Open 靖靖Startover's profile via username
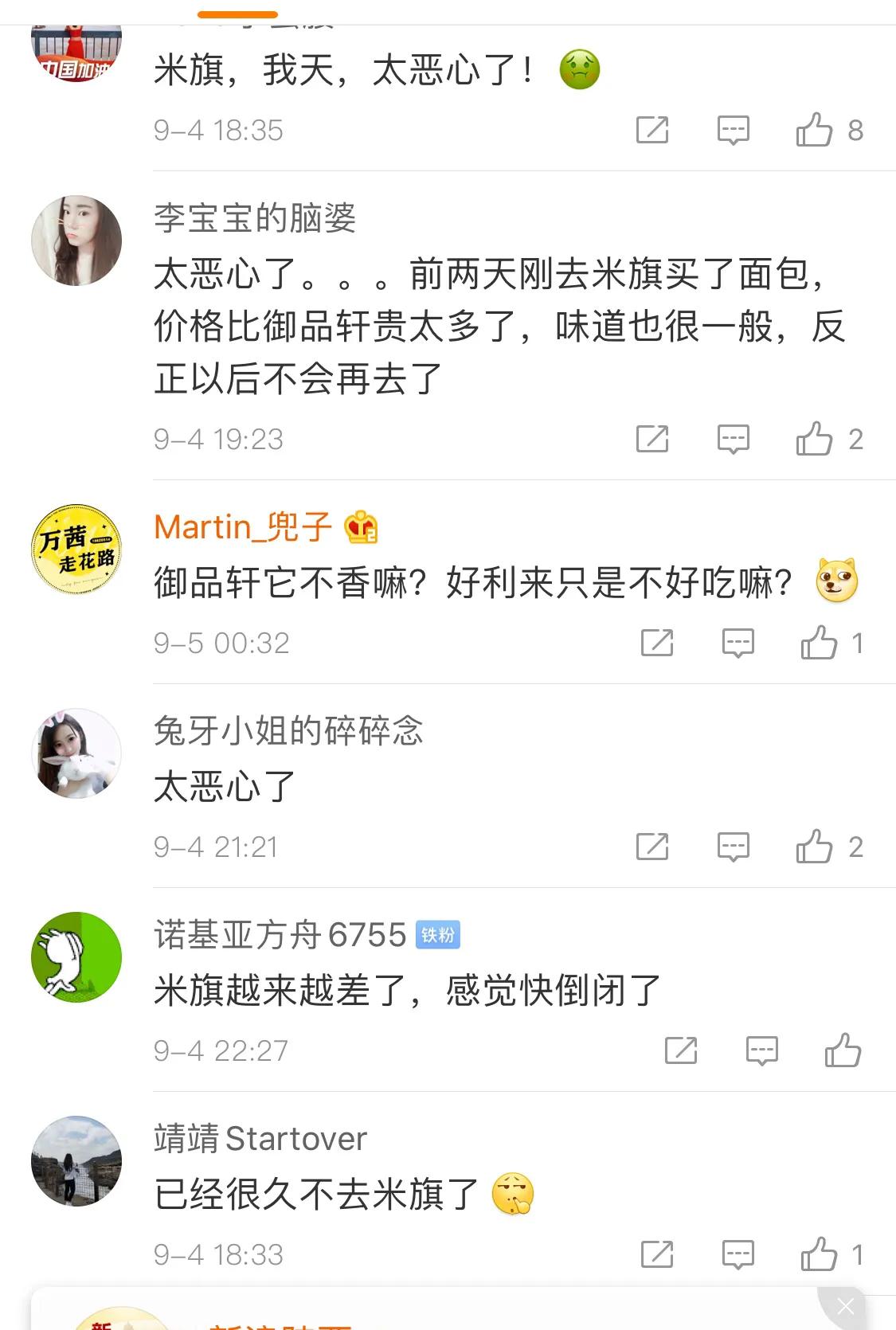896x1330 pixels. (x=257, y=1139)
